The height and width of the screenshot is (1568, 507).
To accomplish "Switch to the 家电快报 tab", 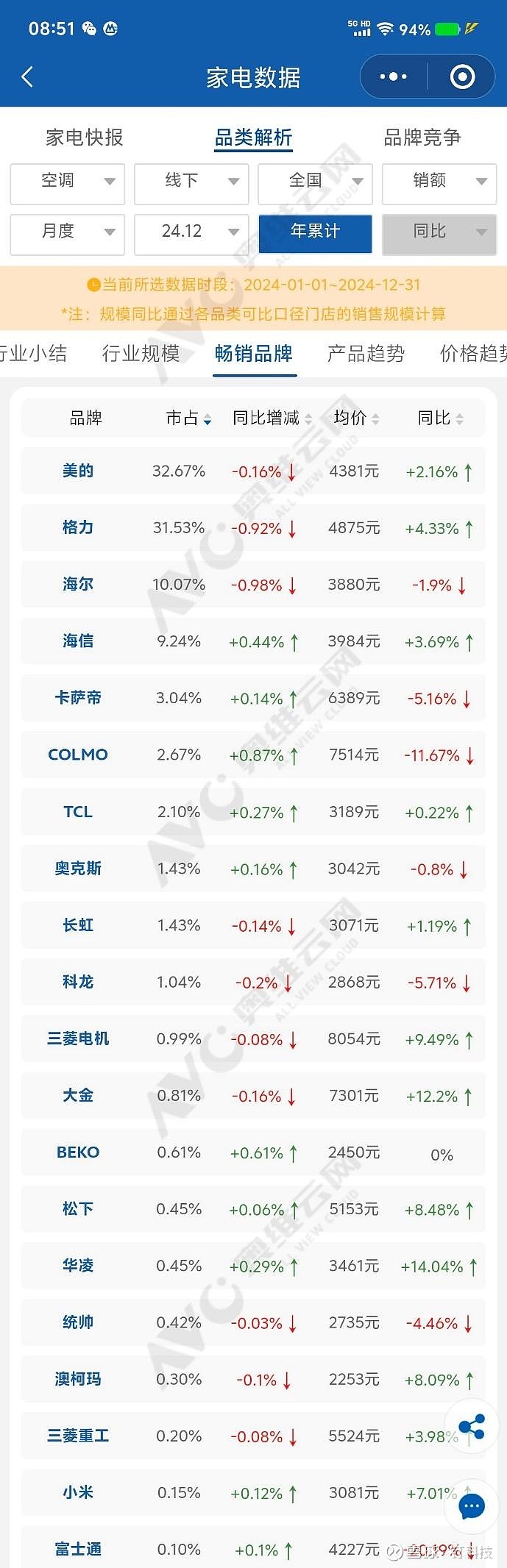I will click(x=84, y=138).
